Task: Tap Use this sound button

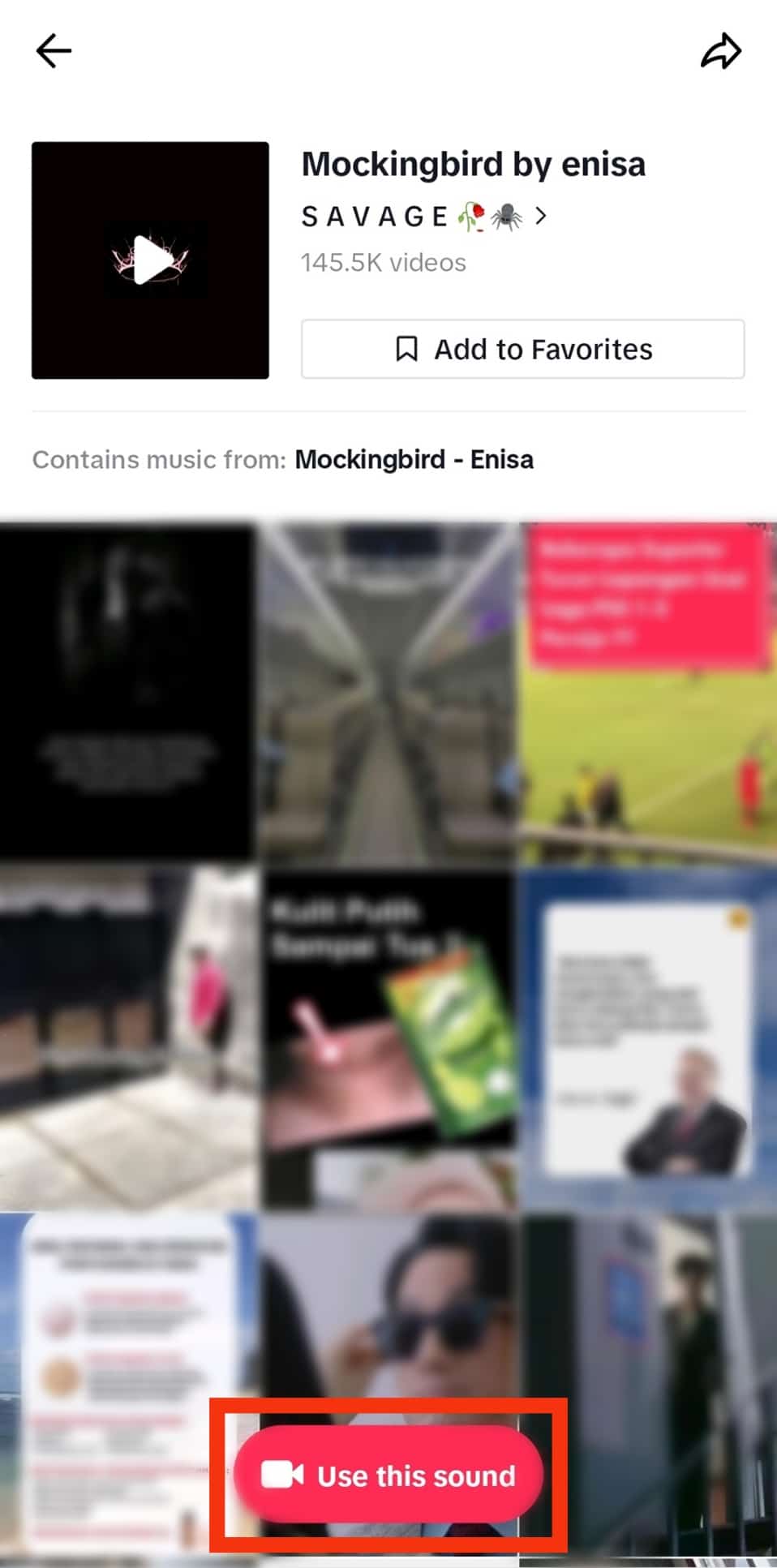Action: pos(388,1475)
